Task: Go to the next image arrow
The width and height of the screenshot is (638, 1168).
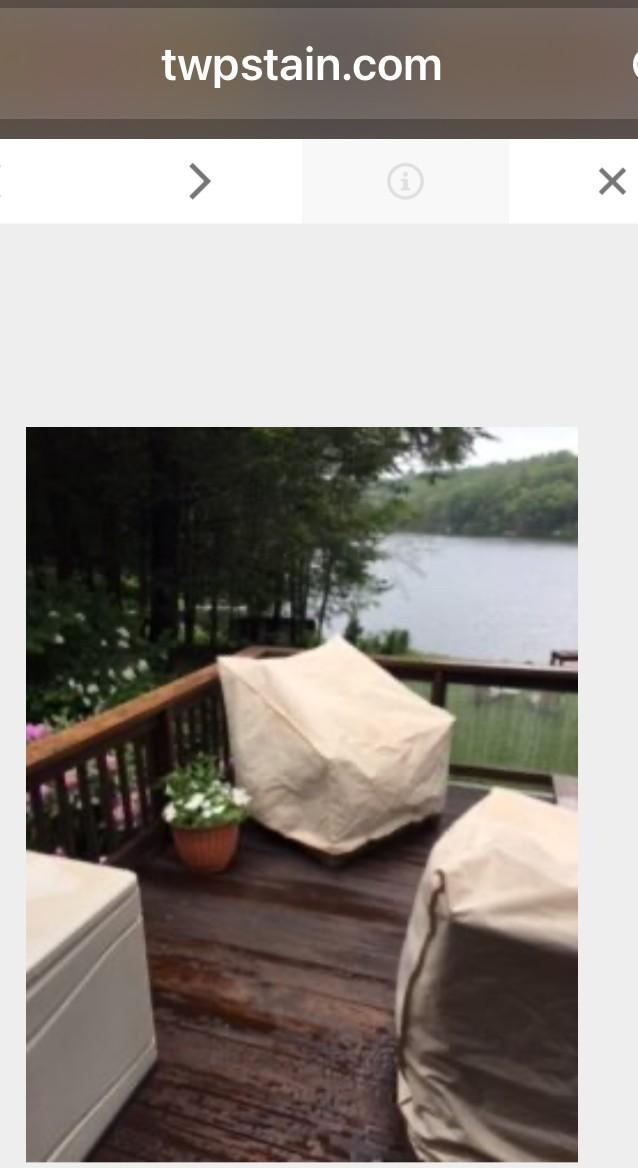Action: (x=199, y=182)
